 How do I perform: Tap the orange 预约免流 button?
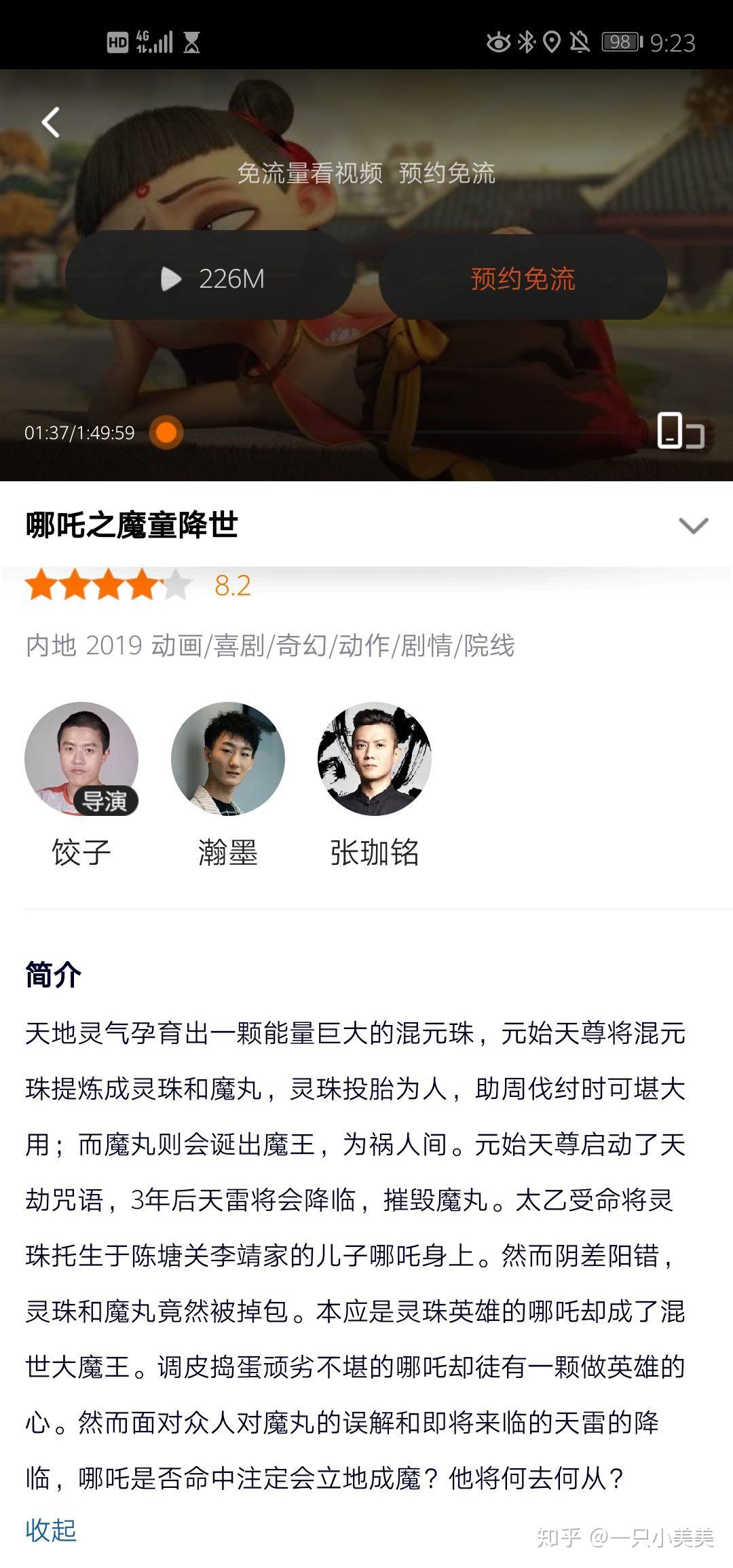click(x=523, y=278)
